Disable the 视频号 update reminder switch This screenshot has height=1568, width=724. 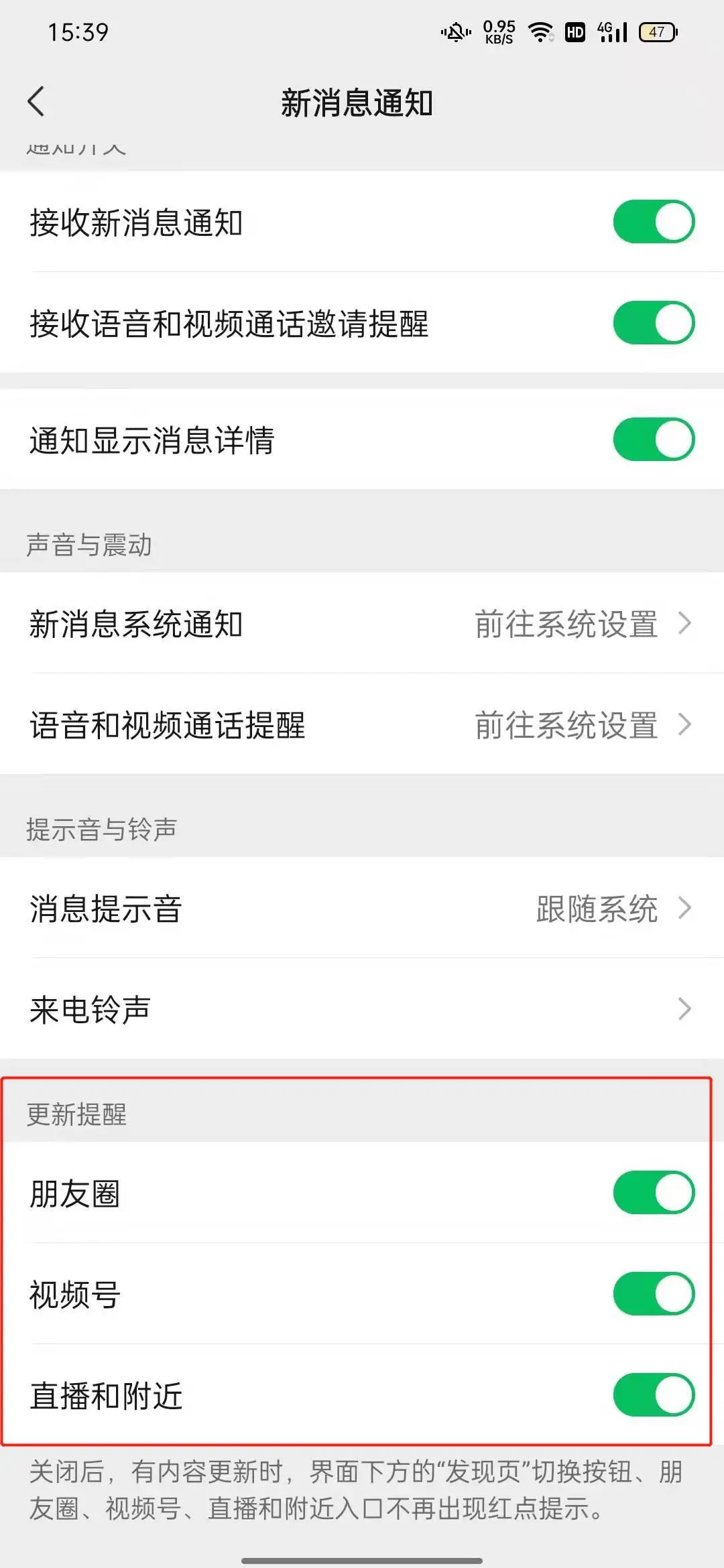(x=655, y=1295)
